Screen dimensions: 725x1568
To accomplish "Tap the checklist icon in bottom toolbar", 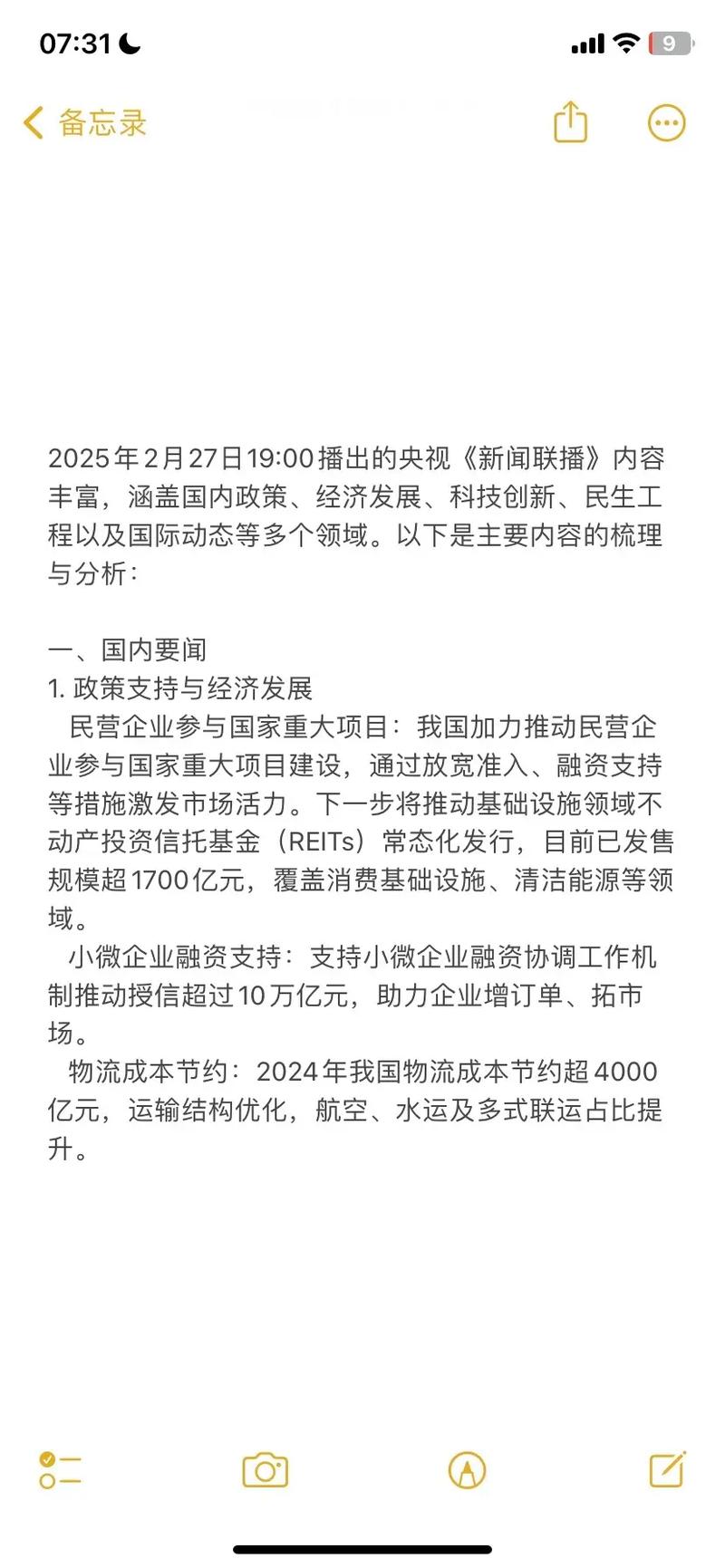I will click(60, 1470).
